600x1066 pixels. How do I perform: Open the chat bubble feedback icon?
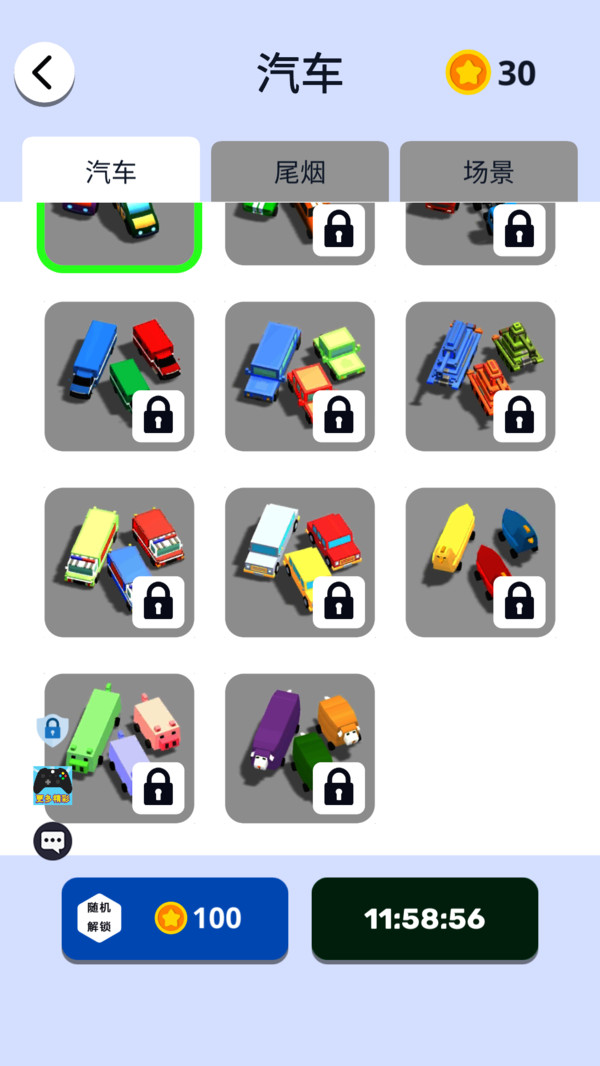[x=52, y=841]
